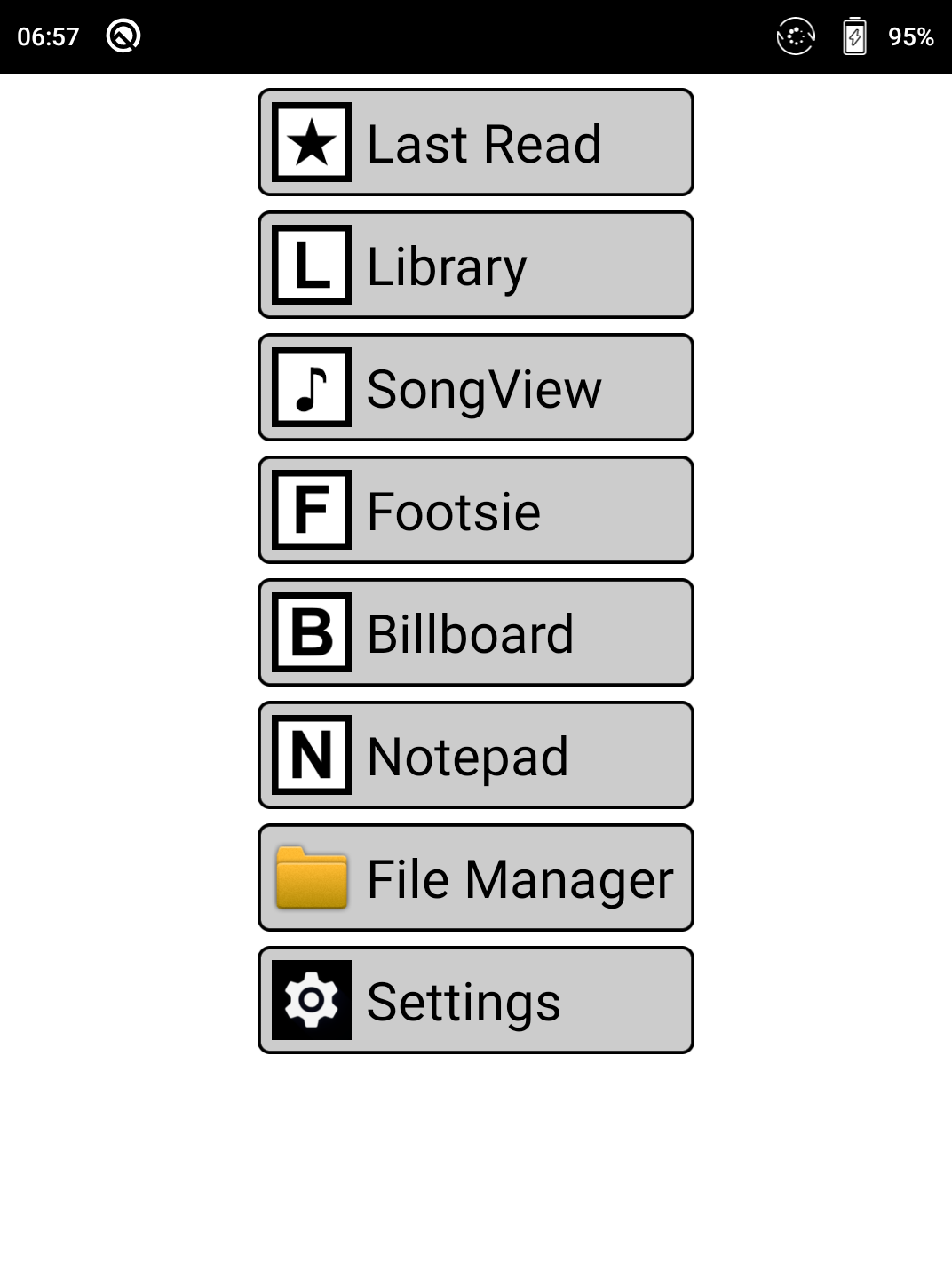Launch SongView
Viewport: 952px width, 1286px height.
click(x=475, y=387)
